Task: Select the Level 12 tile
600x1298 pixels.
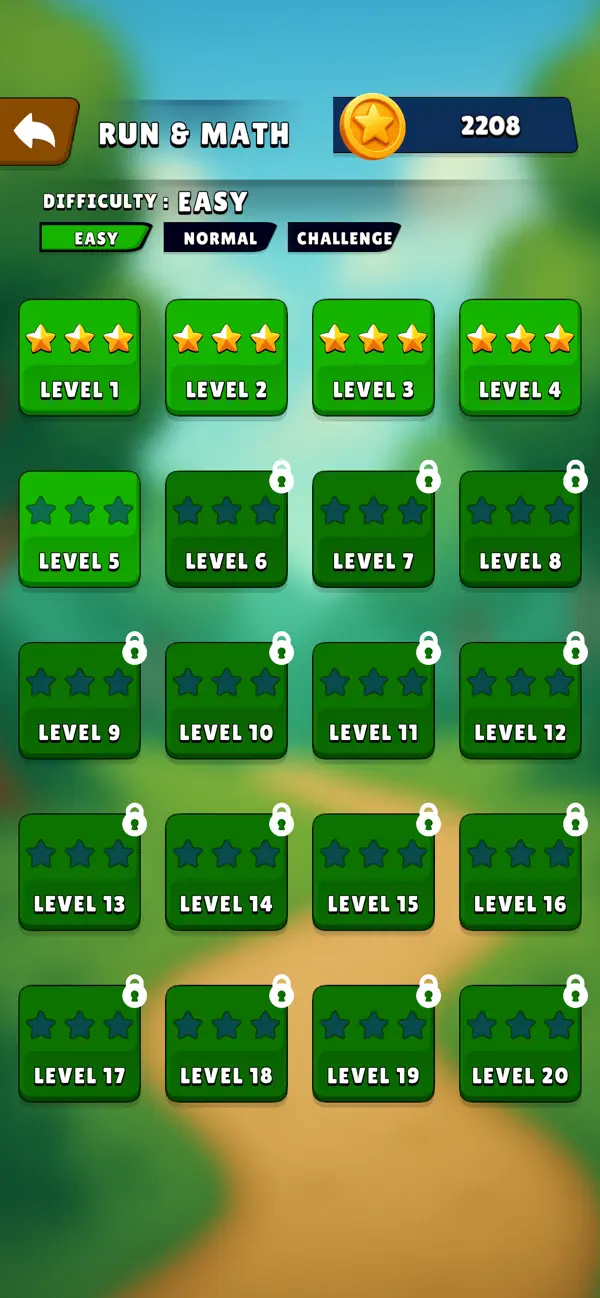Action: (520, 700)
